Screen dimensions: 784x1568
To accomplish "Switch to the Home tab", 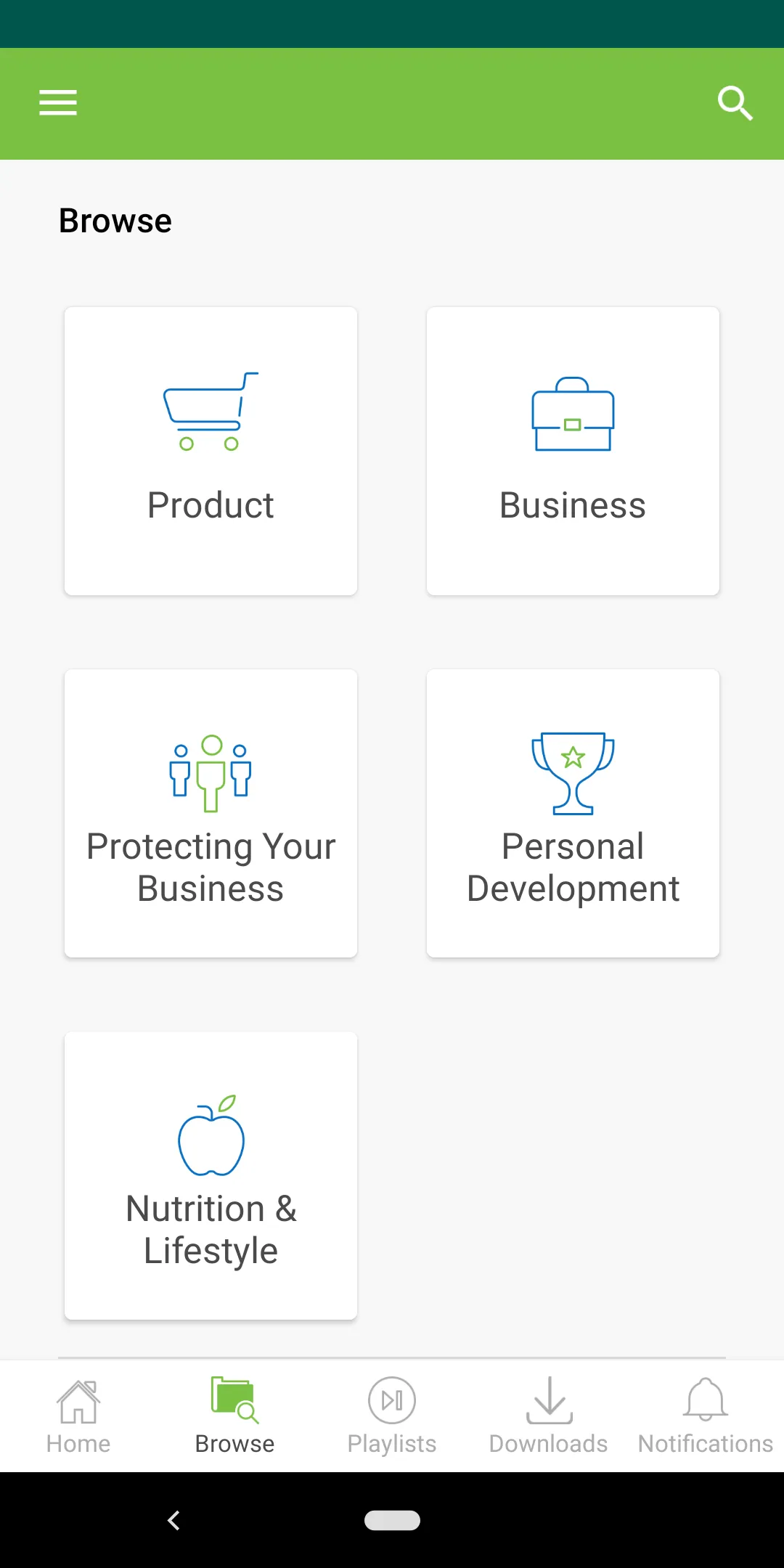I will (78, 1416).
